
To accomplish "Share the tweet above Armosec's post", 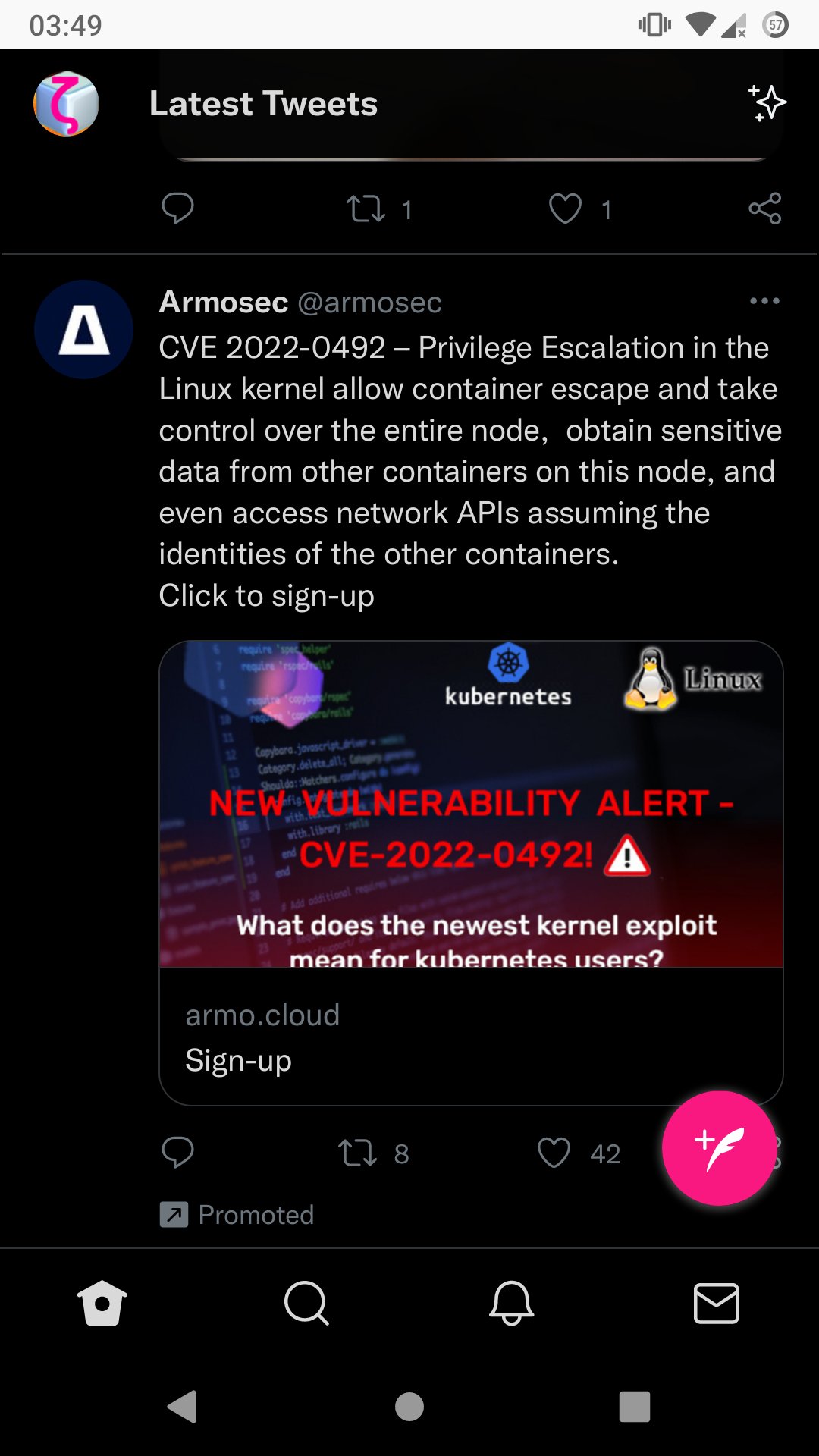I will pyautogui.click(x=764, y=209).
